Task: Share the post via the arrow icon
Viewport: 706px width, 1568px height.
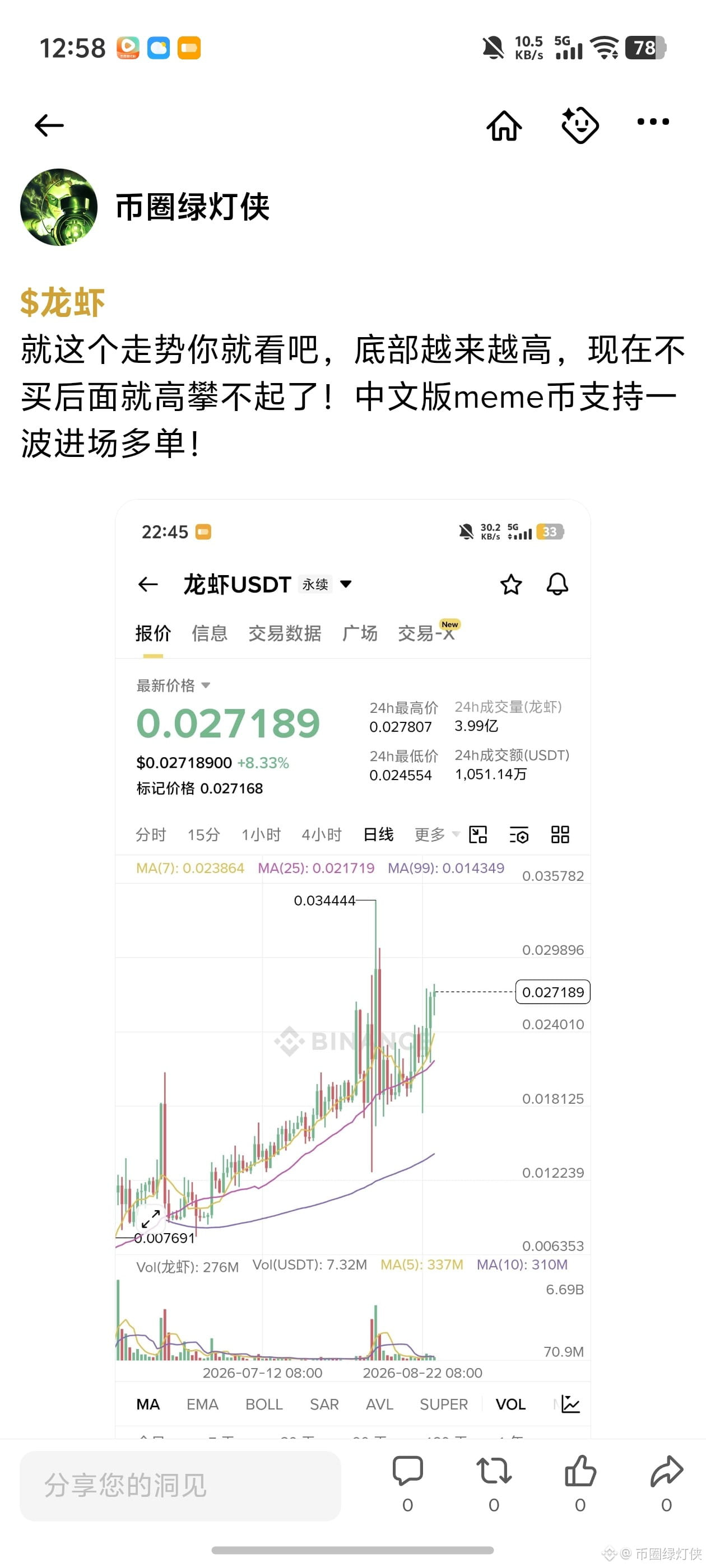Action: (666, 1471)
